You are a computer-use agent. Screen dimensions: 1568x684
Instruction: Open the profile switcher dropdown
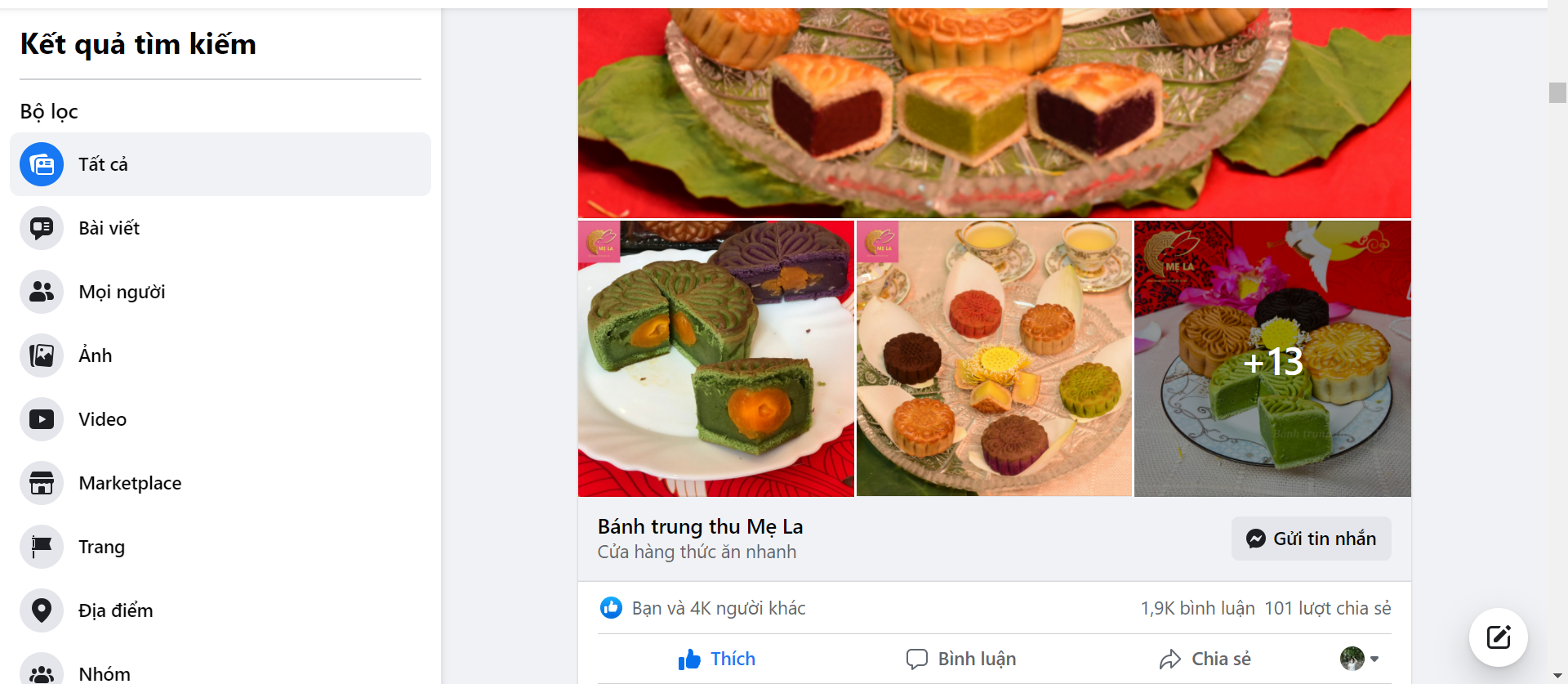coord(1360,659)
